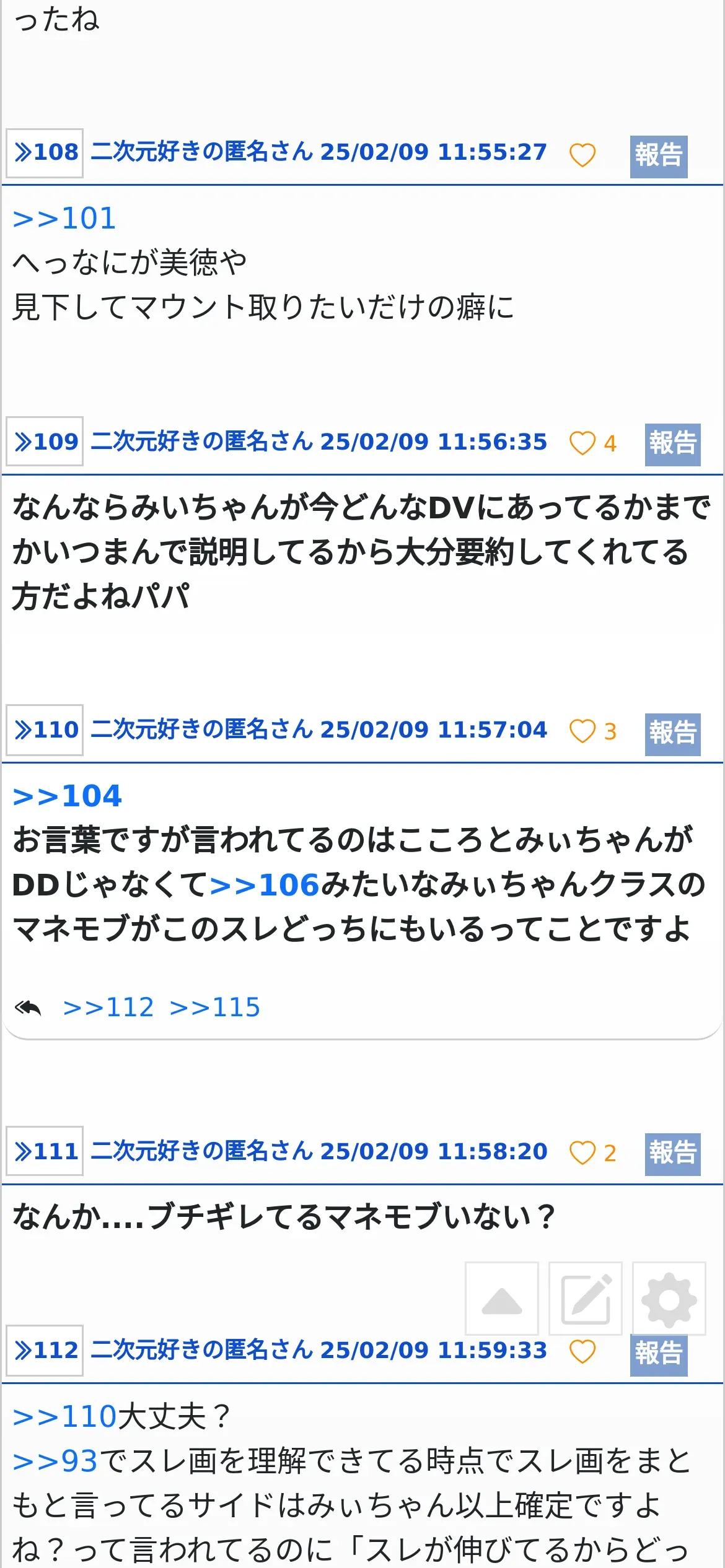Report post 111 with 報告

673,1154
